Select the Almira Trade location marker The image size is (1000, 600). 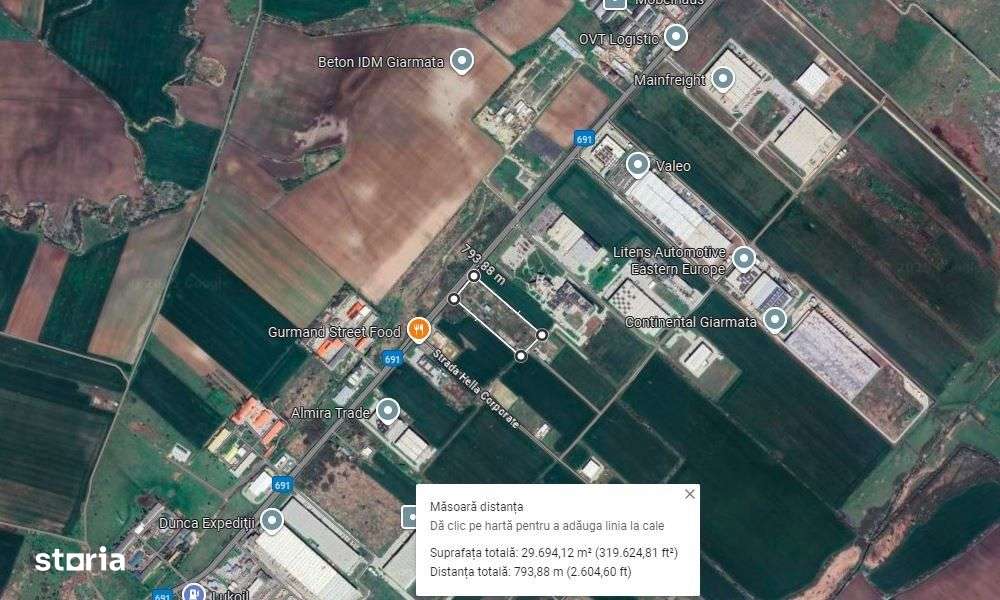[387, 411]
